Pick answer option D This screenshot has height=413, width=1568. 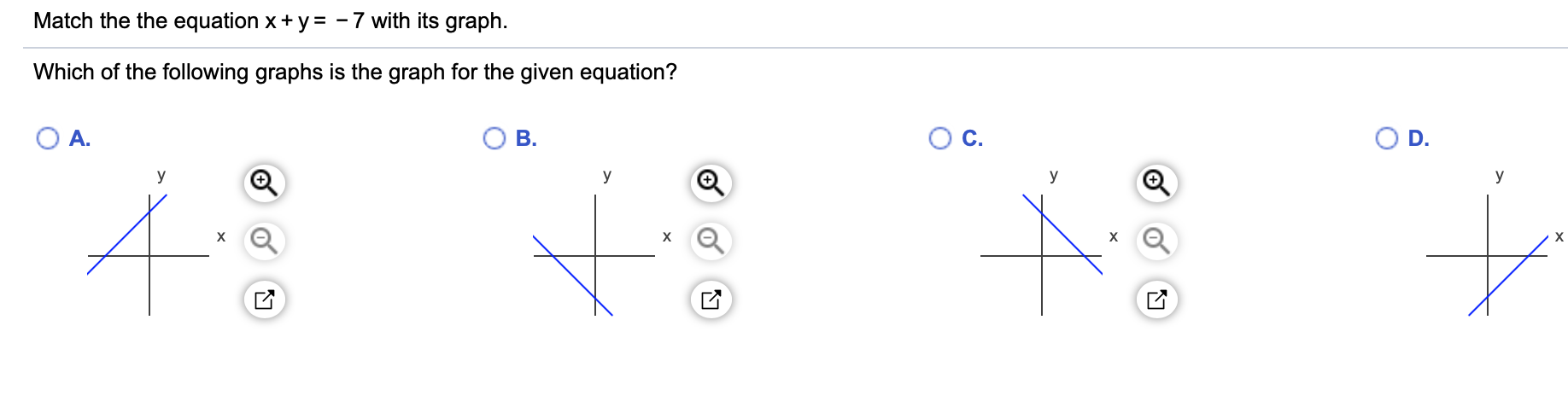coord(1387,138)
